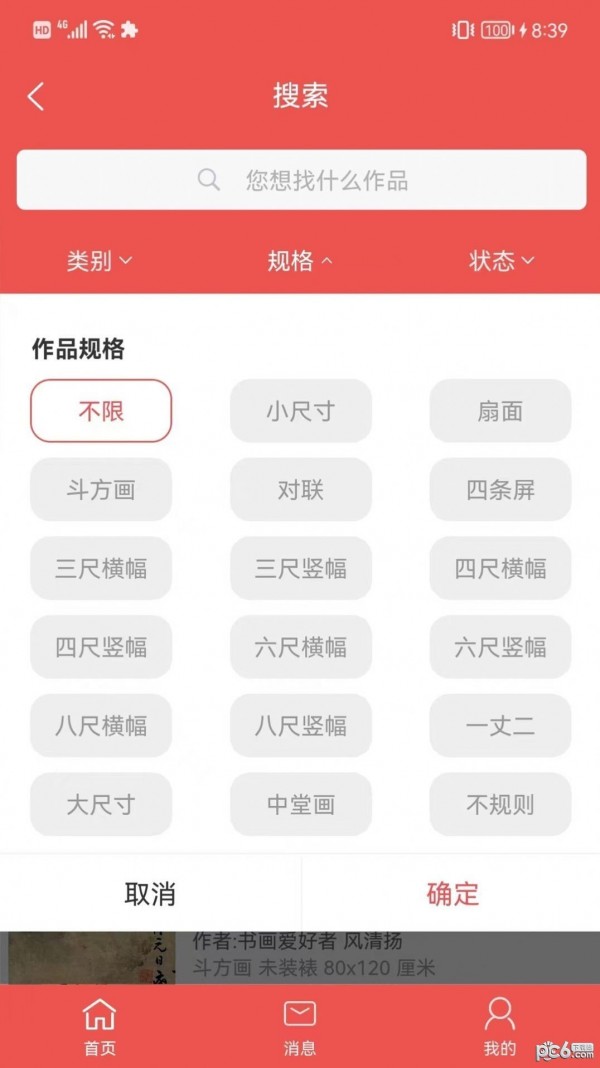The image size is (600, 1068).
Task: Select 一丈二 size
Action: click(x=500, y=726)
